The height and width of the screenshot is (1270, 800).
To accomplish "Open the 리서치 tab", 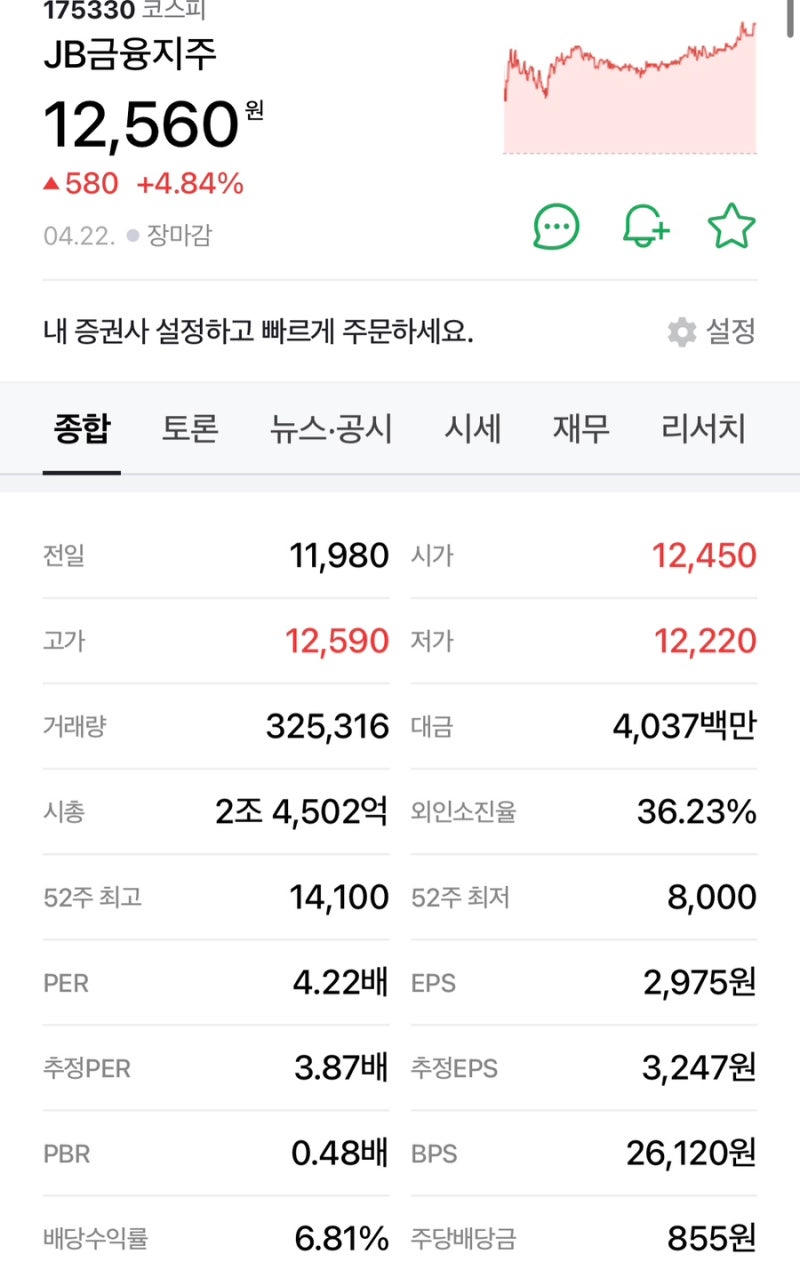I will pyautogui.click(x=701, y=427).
